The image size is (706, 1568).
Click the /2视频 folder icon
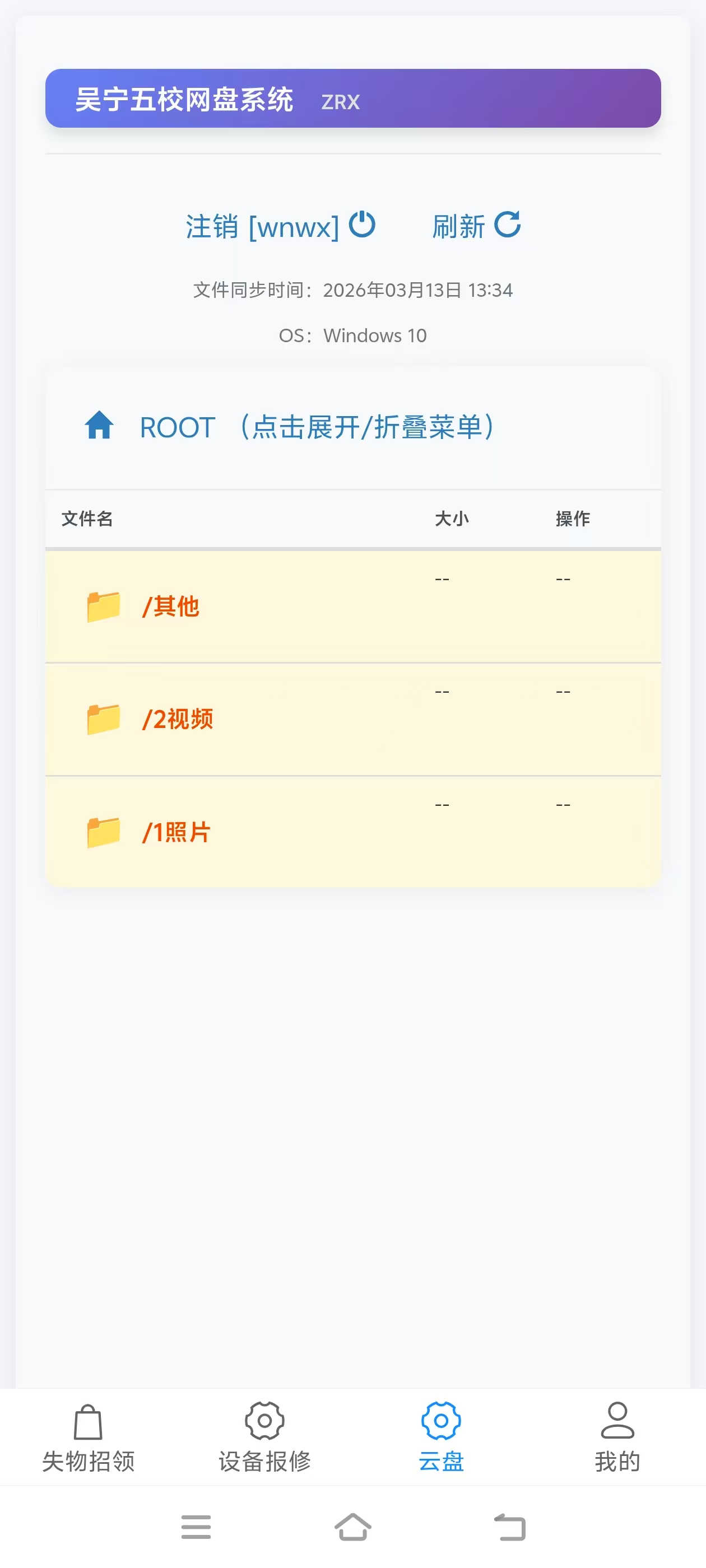tap(104, 718)
